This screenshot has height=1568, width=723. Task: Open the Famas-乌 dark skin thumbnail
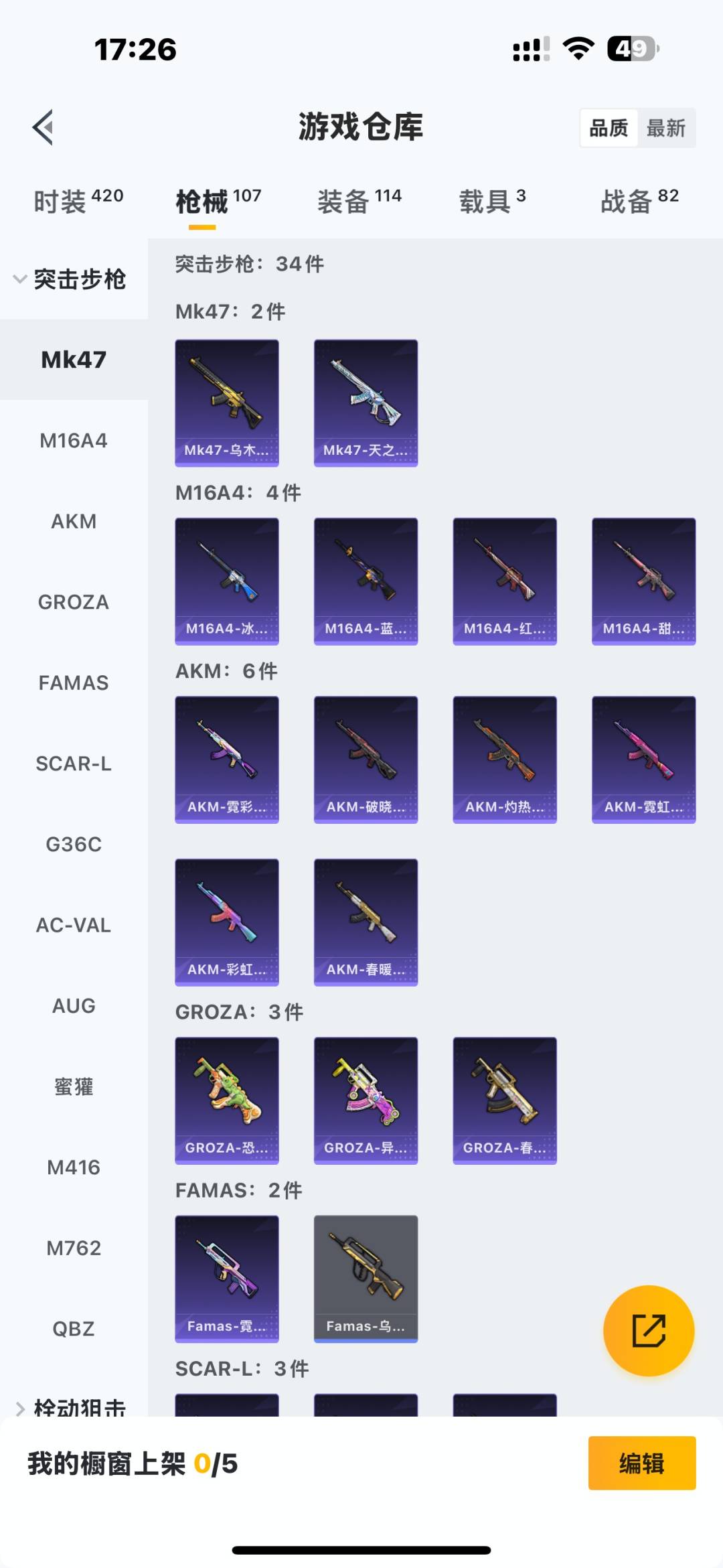(366, 1278)
